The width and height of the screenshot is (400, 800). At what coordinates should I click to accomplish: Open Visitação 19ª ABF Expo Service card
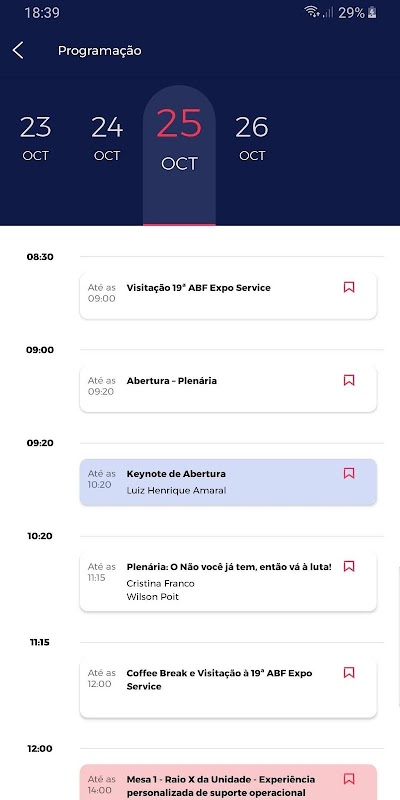[x=228, y=296]
